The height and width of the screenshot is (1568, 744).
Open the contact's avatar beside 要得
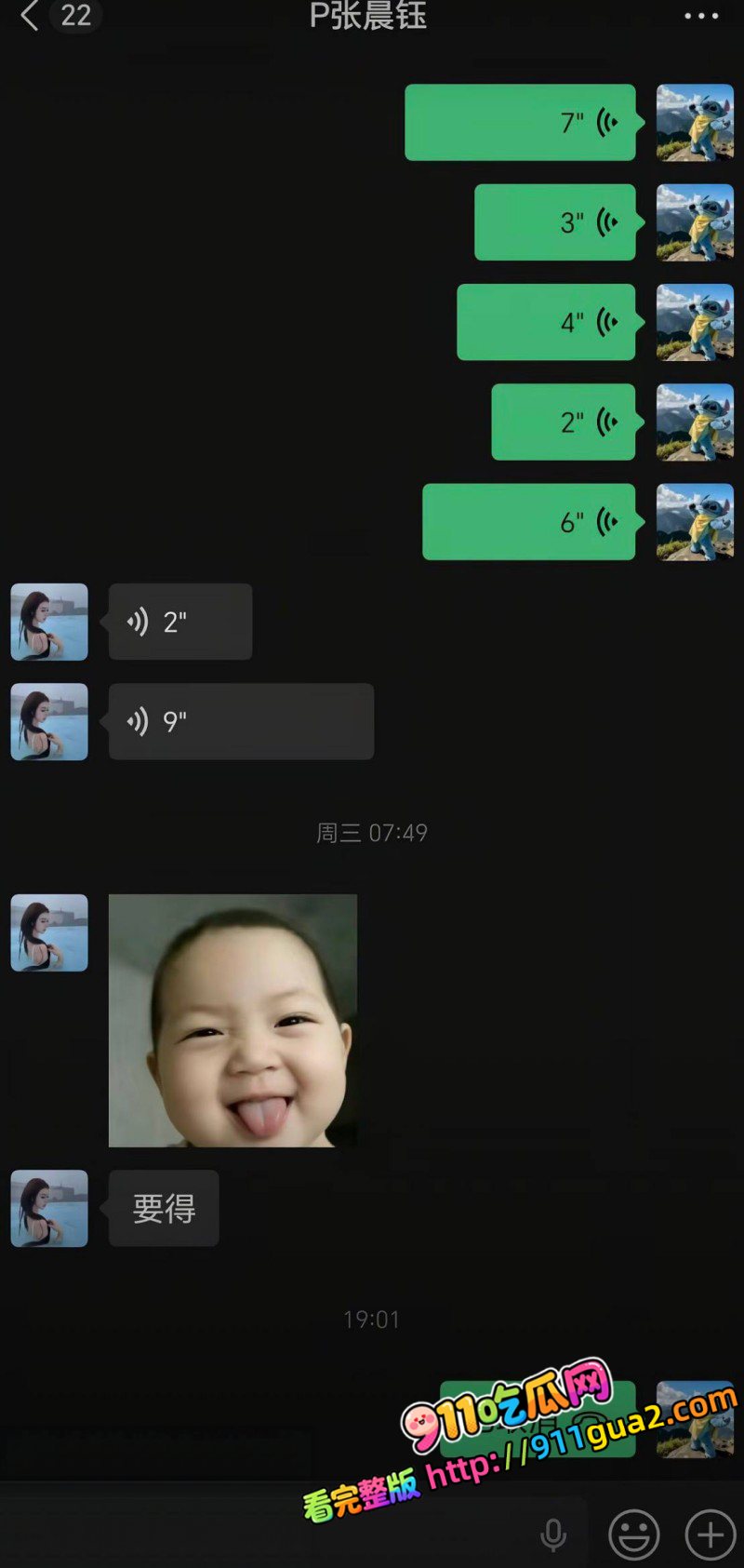(49, 1209)
